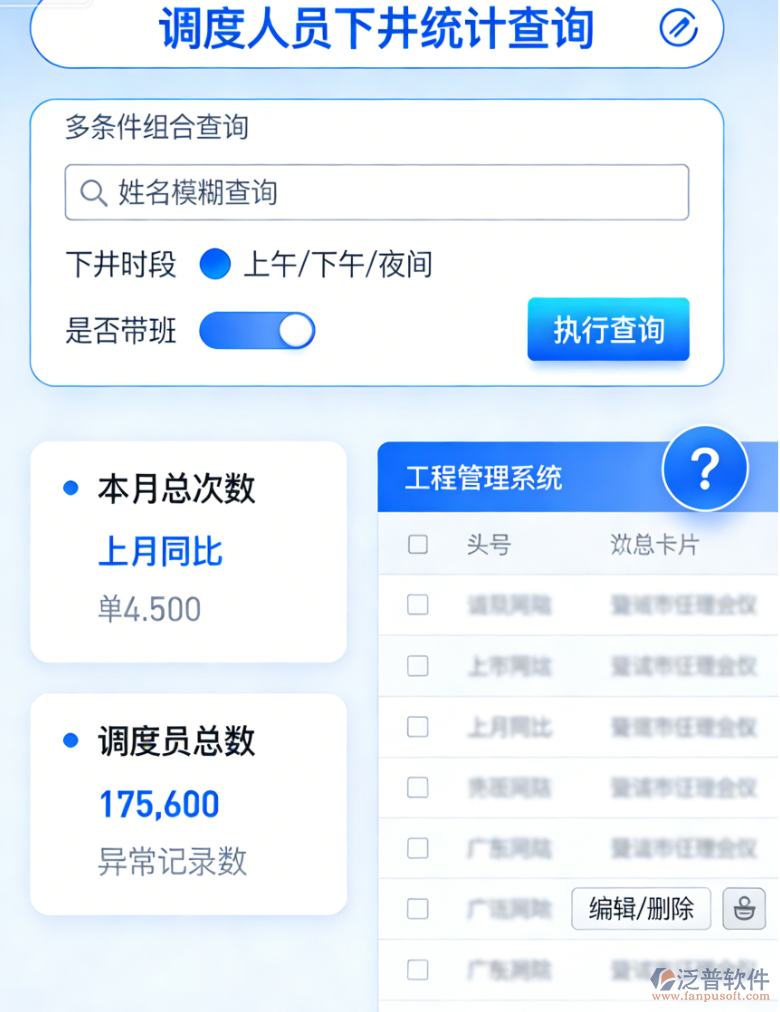
Task: Click the blue dot beside 本月总次数
Action: click(70, 488)
